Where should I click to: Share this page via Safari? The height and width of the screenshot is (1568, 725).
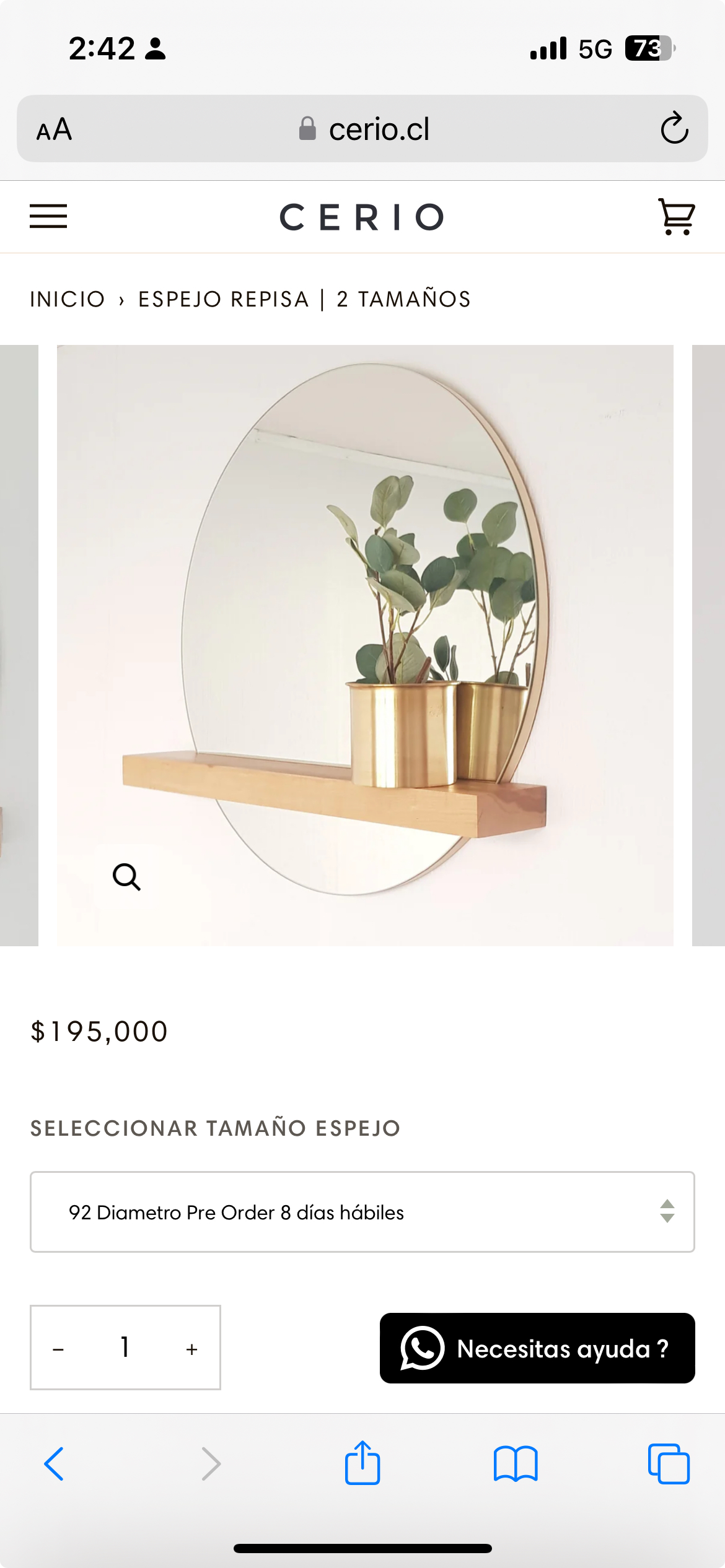[362, 1463]
